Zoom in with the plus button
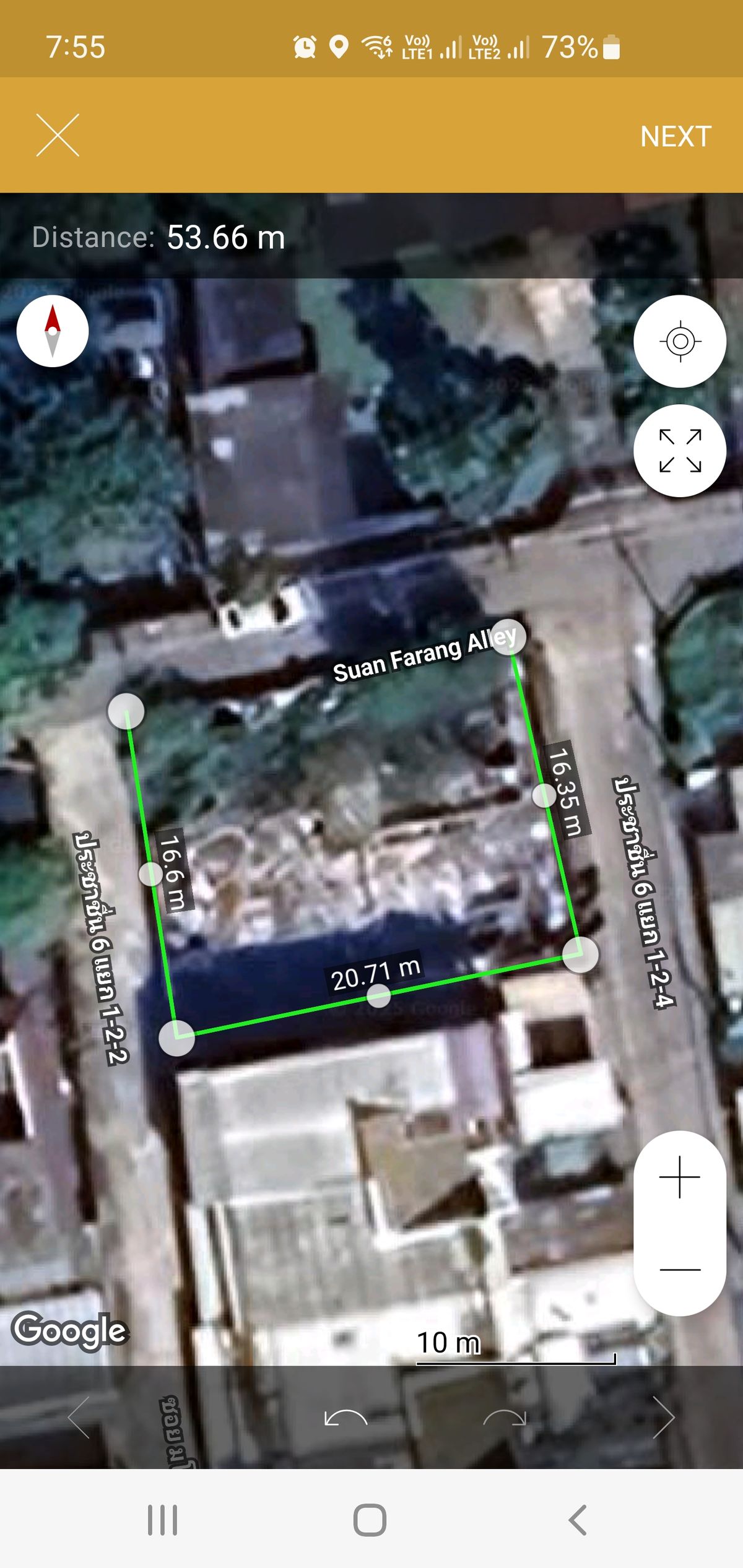Image resolution: width=743 pixels, height=1568 pixels. (680, 1177)
